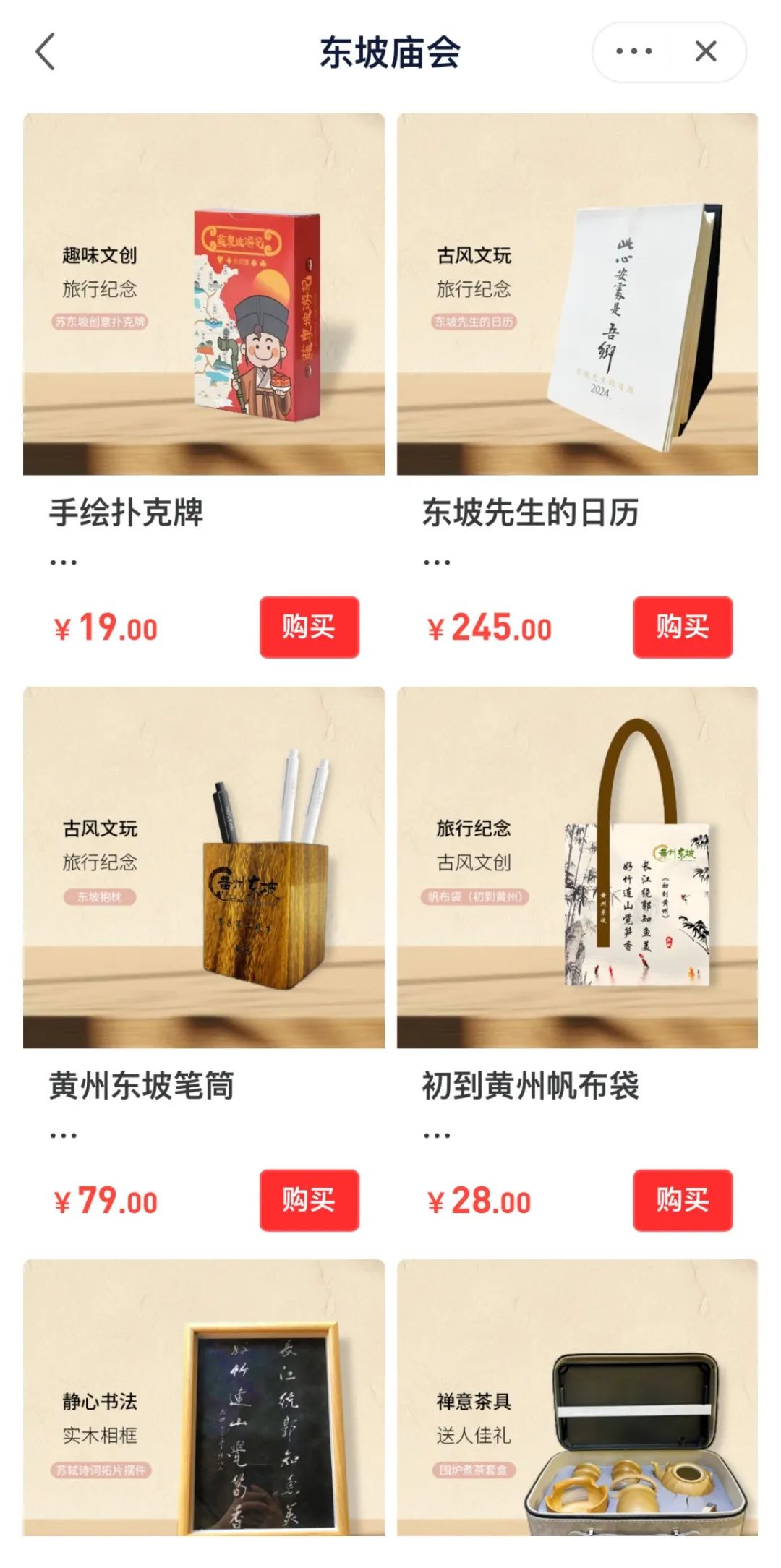The image size is (781, 1568).
Task: Buy the 初到黄州帆布袋 for ¥28.00
Action: (x=682, y=1200)
